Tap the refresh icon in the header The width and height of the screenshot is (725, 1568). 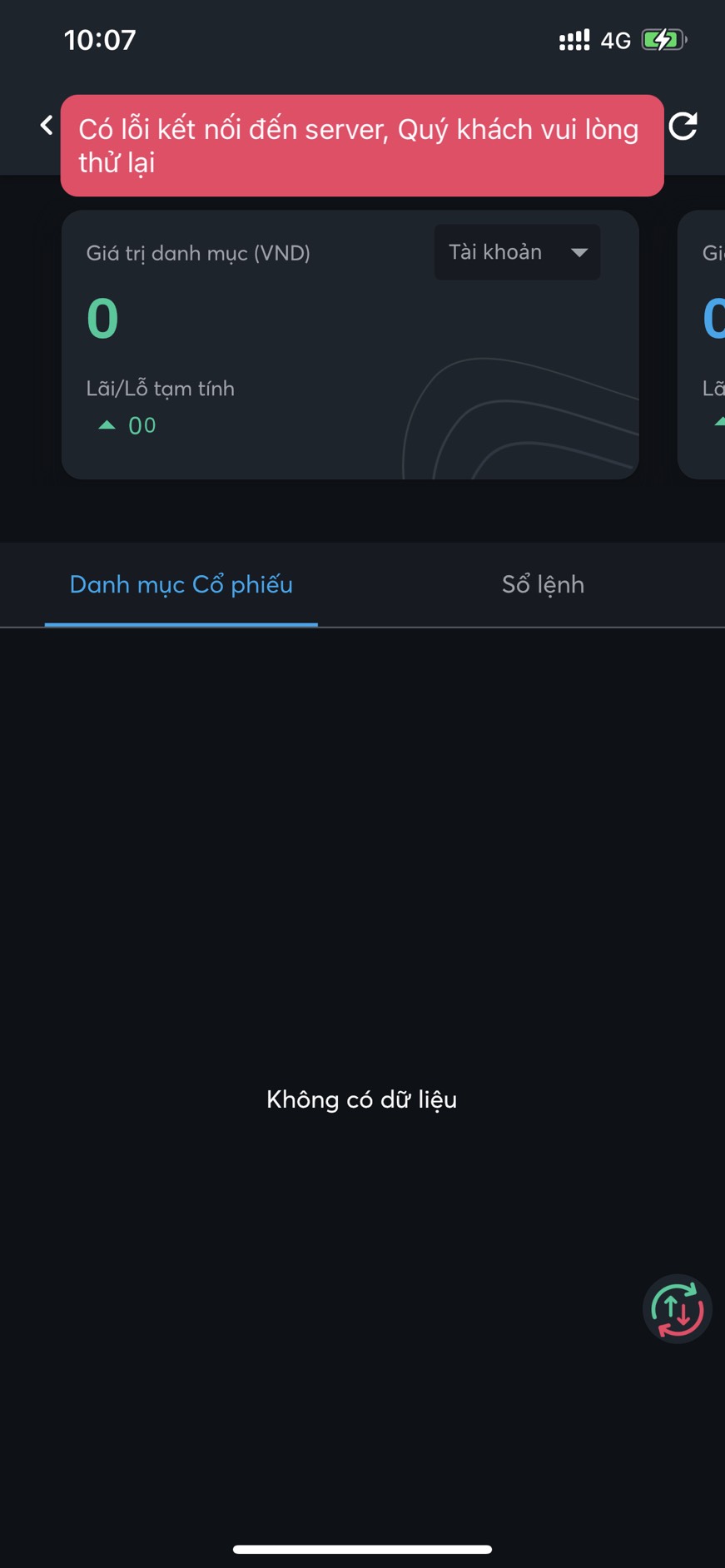(x=683, y=127)
